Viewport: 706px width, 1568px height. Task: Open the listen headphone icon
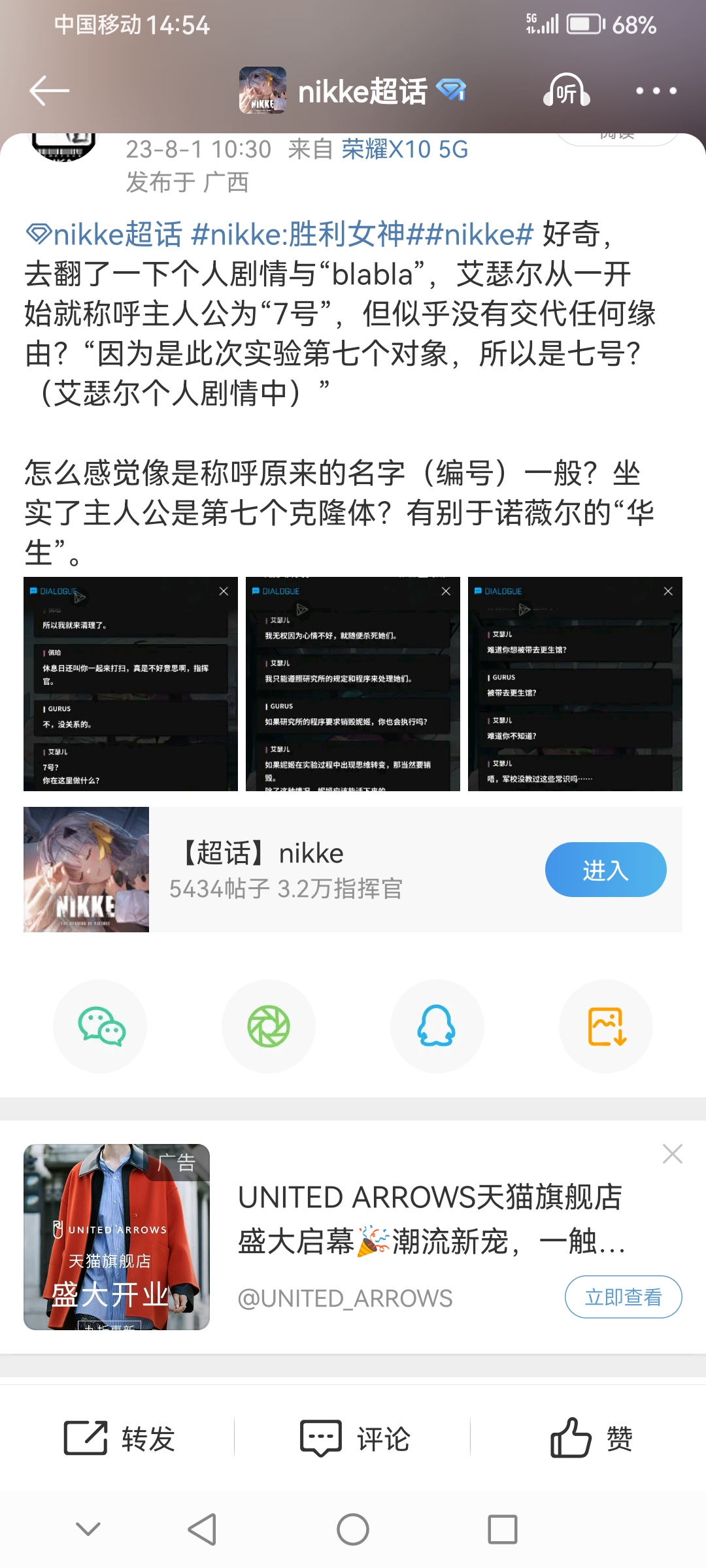tap(566, 90)
